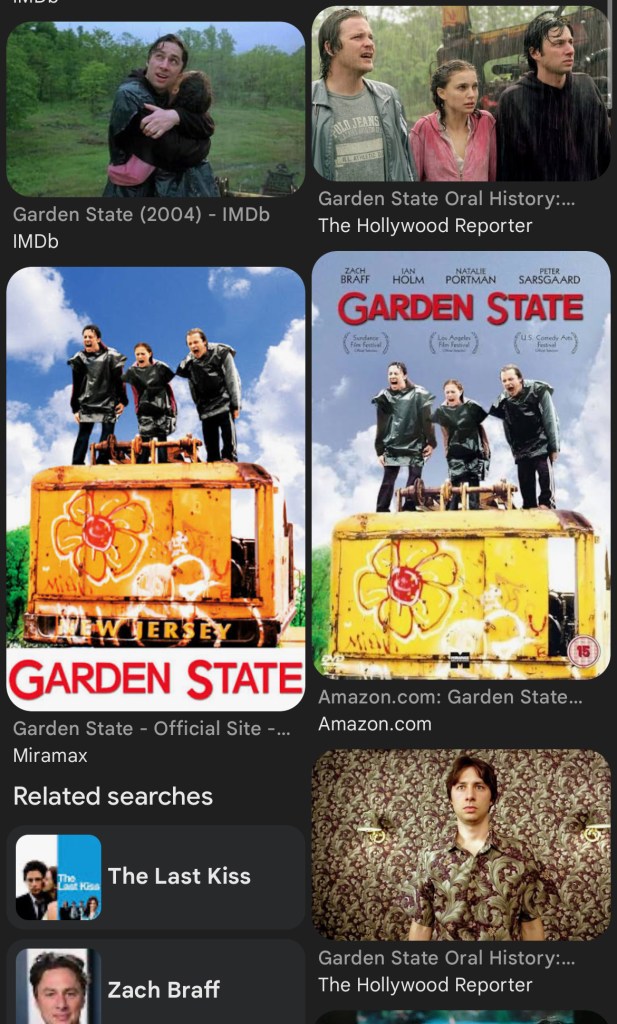The image size is (617, 1024).
Task: Open the Miramax Official Site poster result
Action: [156, 488]
